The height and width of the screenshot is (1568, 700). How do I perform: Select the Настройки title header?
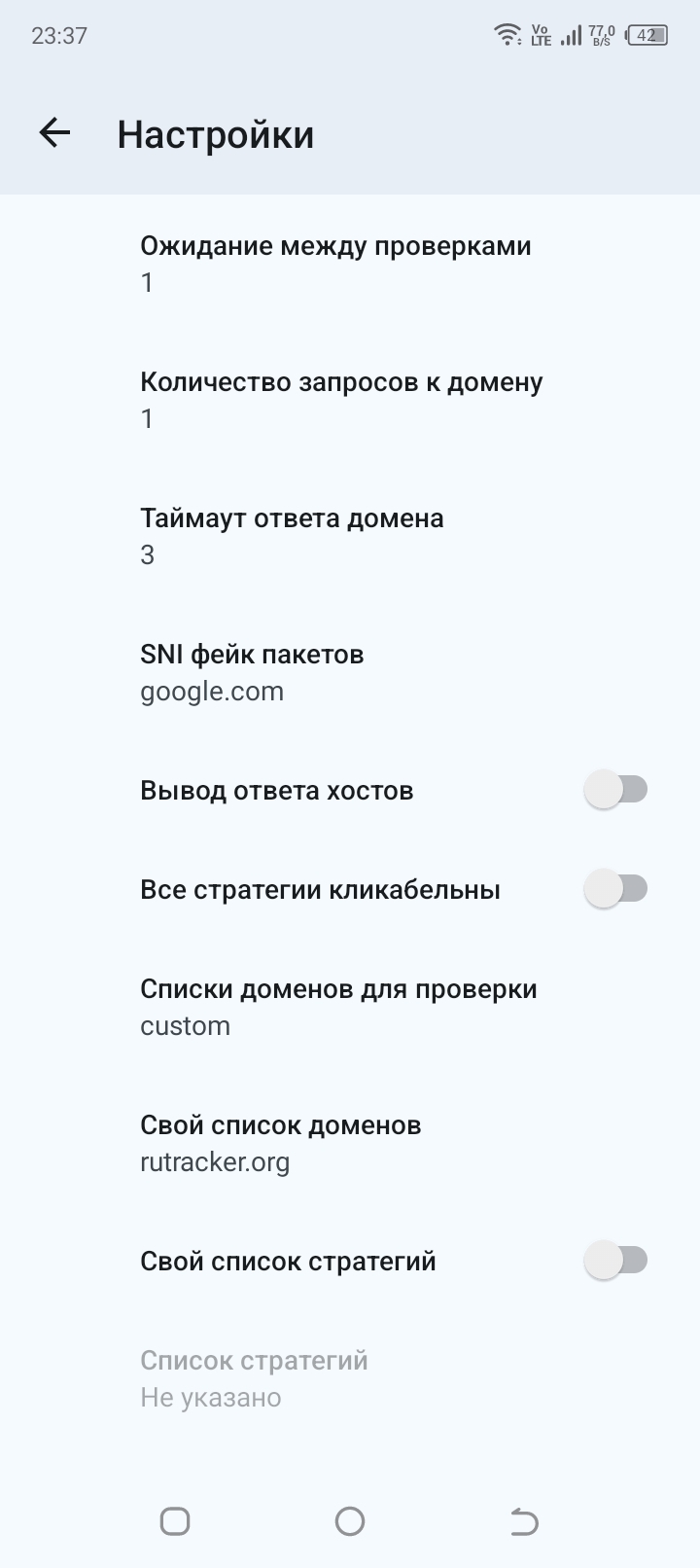point(215,133)
